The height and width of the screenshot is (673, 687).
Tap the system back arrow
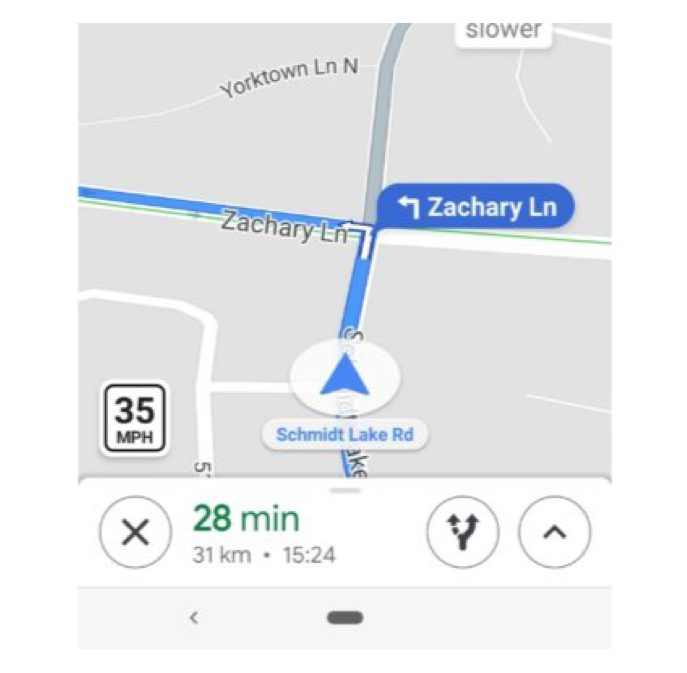click(194, 617)
